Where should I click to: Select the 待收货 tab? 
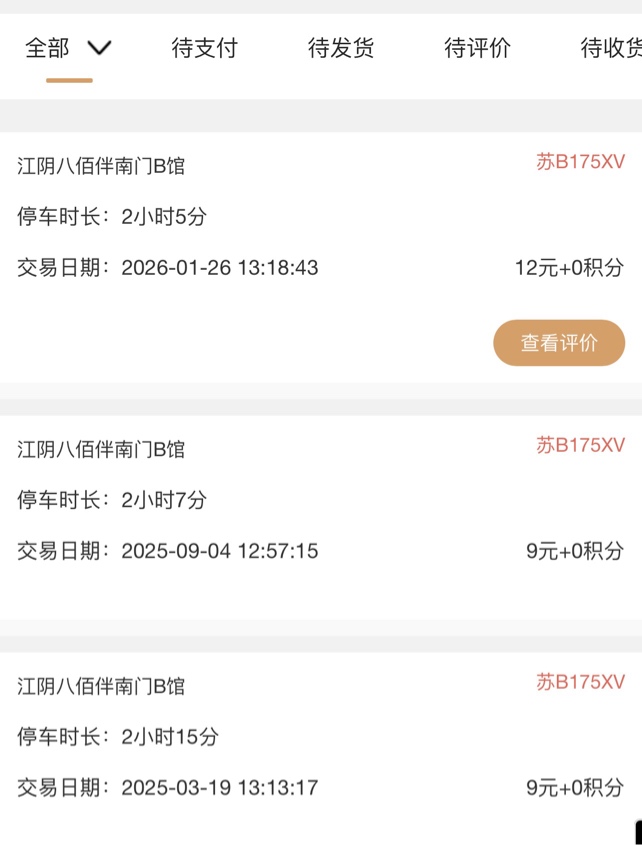(x=610, y=48)
